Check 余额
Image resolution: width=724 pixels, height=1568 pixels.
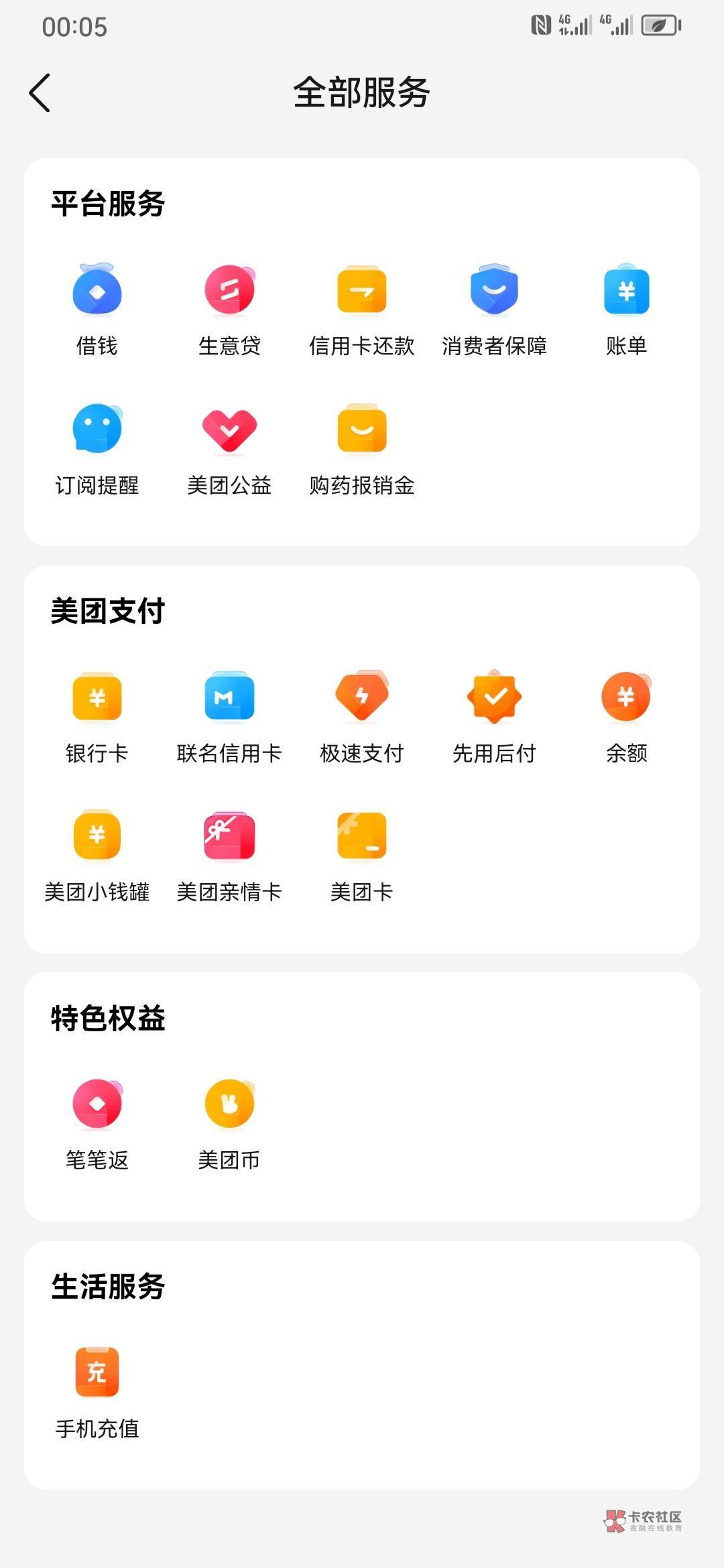[x=626, y=717]
